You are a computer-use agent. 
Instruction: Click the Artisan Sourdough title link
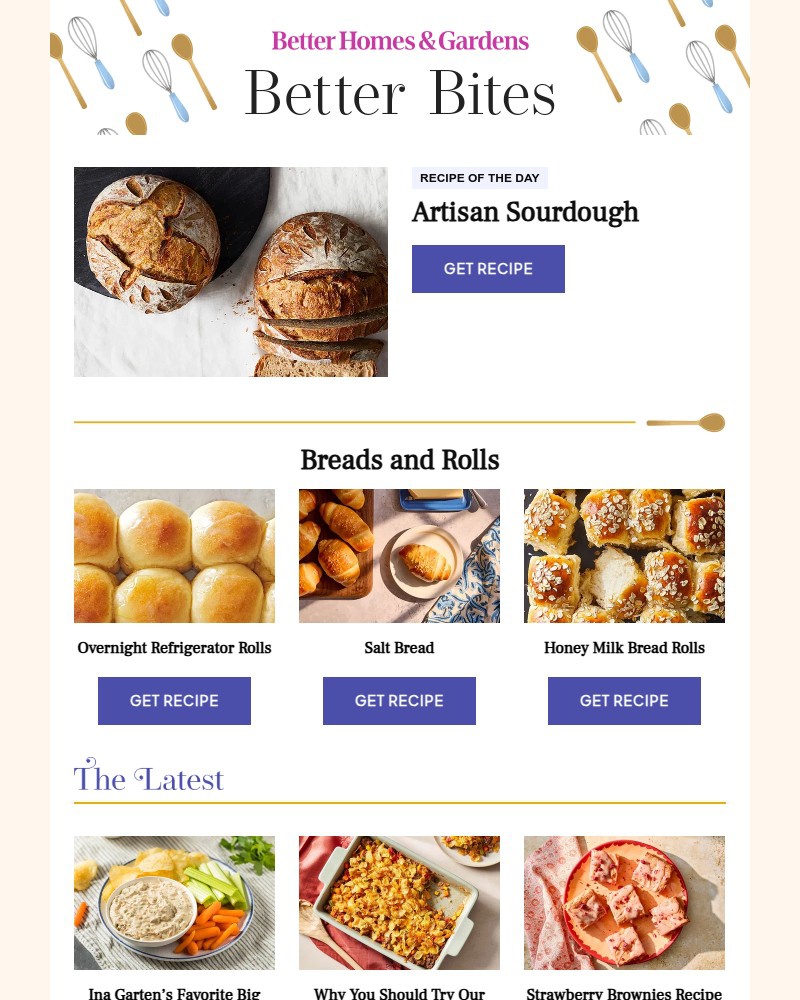(525, 212)
